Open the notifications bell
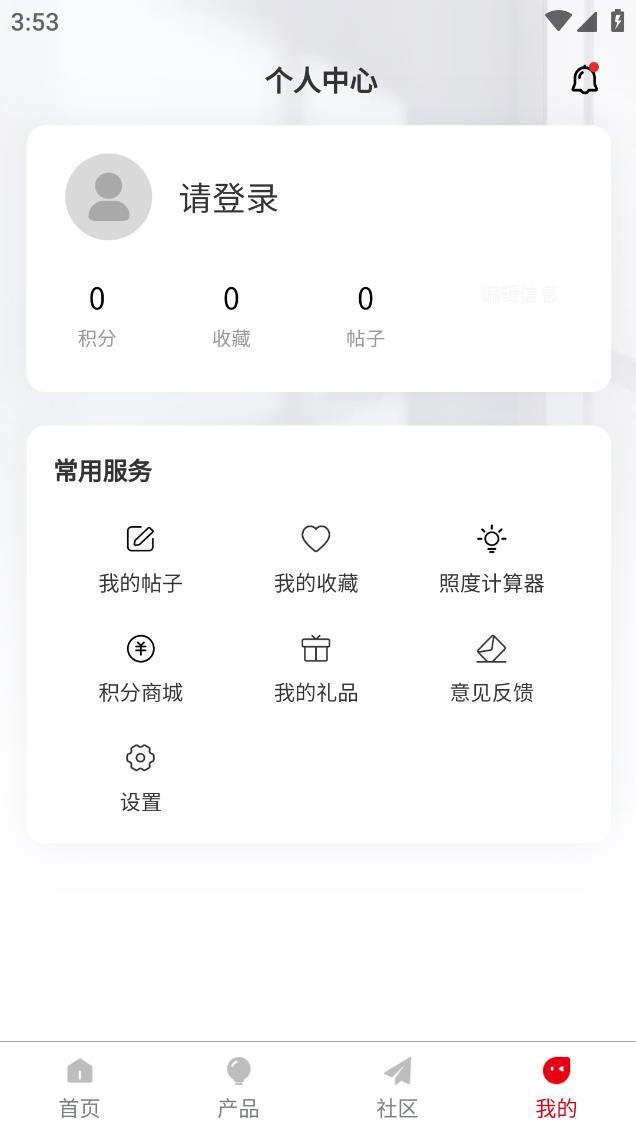 point(584,80)
